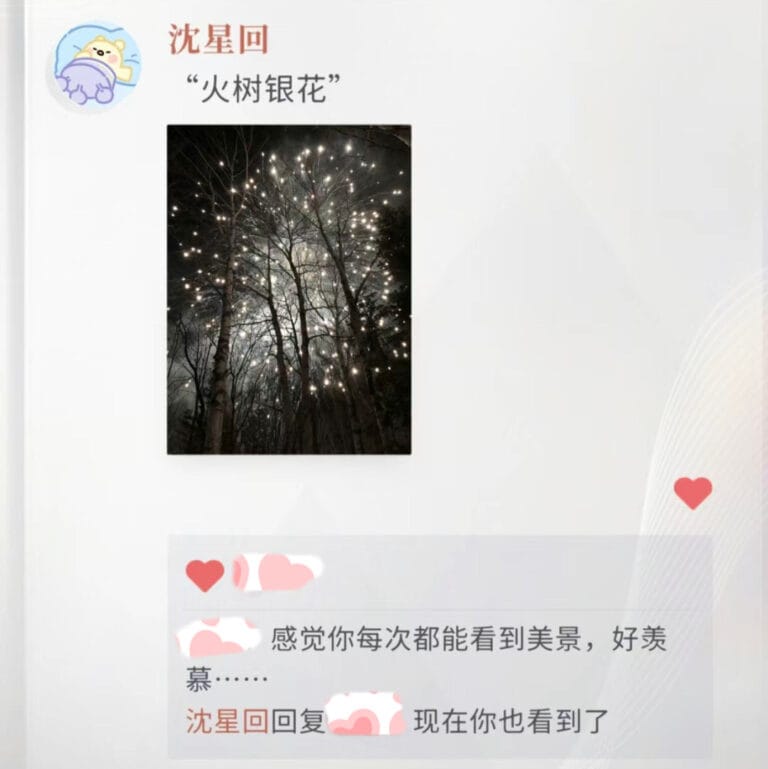Like 沈星回's post with the heart icon
The height and width of the screenshot is (769, 768).
click(692, 492)
